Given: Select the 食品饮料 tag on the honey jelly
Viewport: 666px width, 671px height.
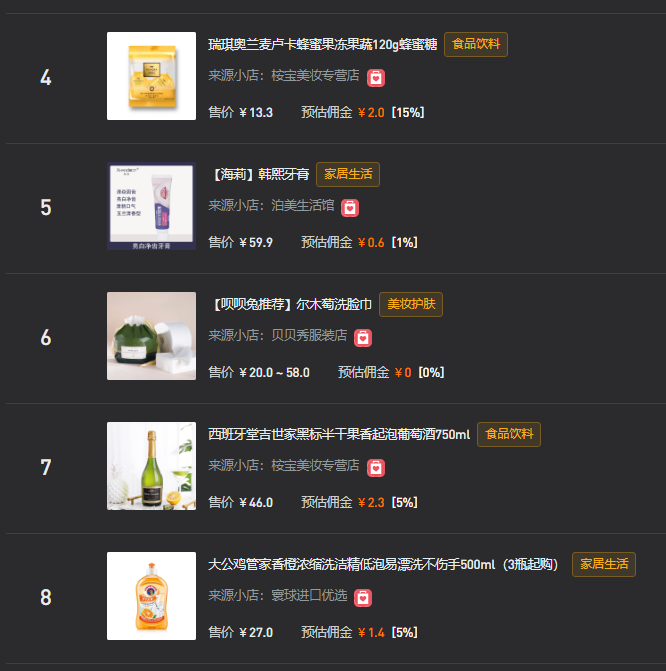Looking at the screenshot, I should (x=475, y=44).
